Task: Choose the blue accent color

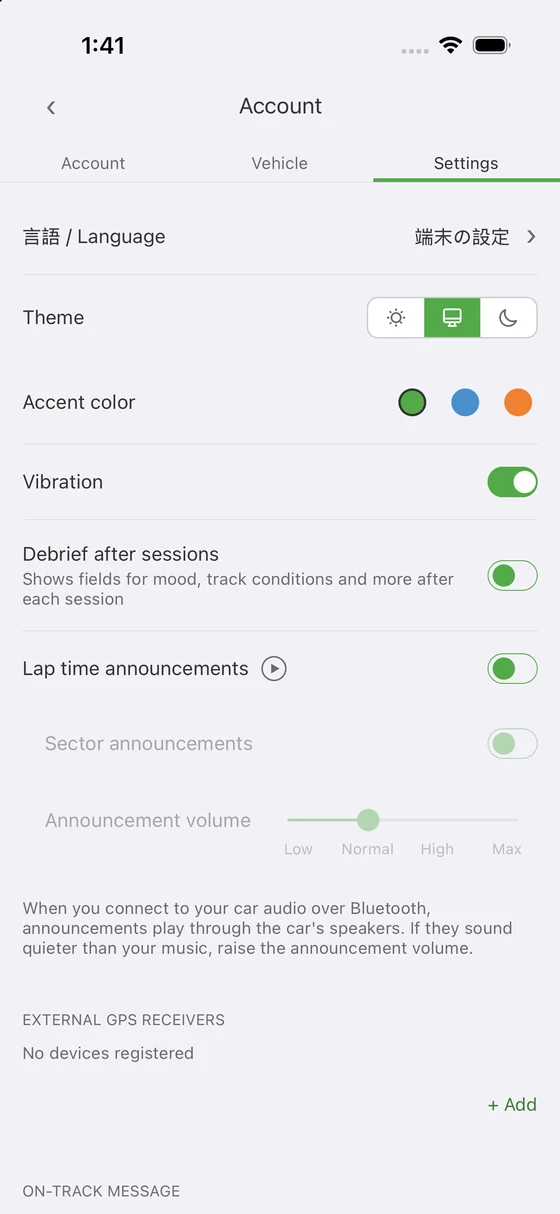Action: pos(465,403)
